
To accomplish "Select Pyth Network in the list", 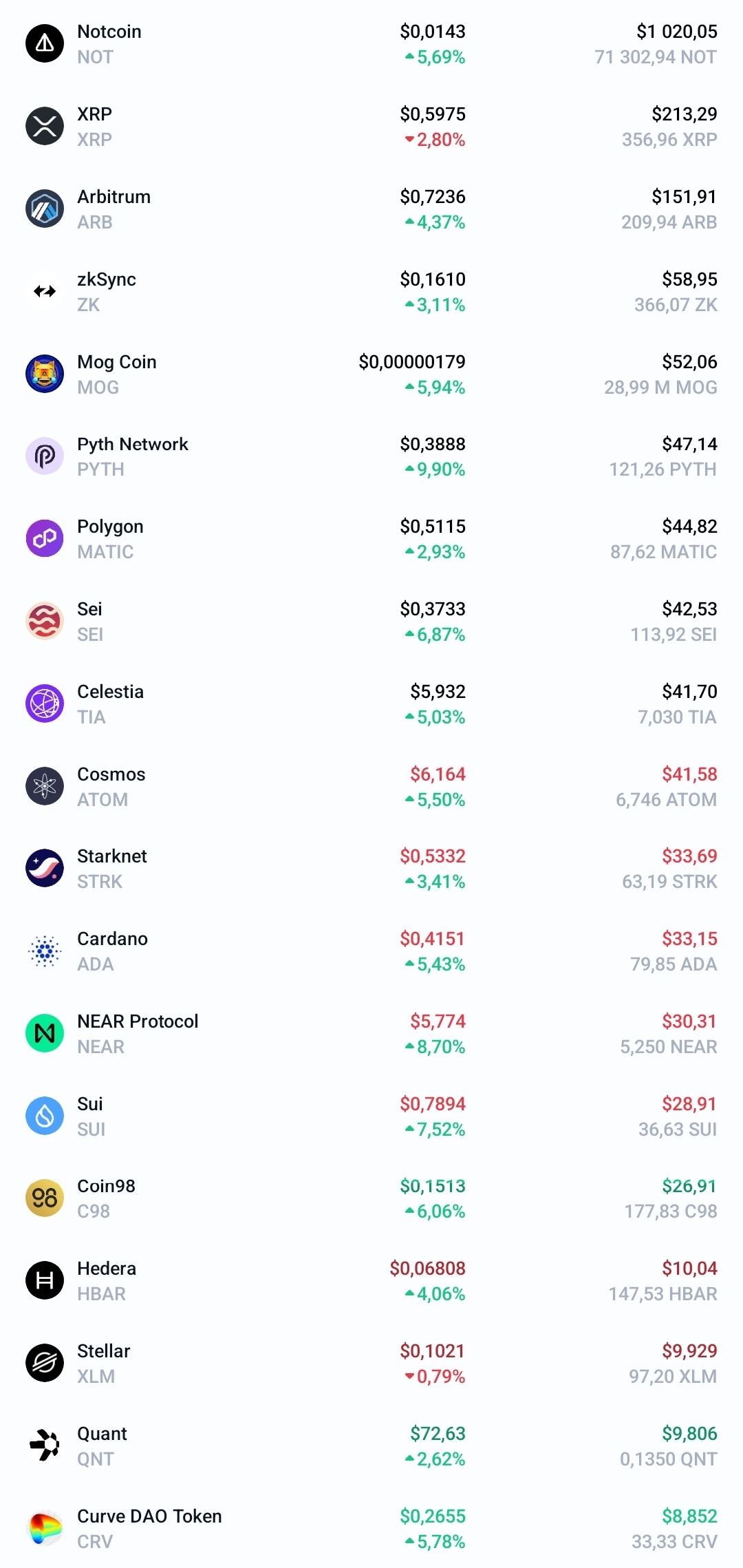I will point(371,456).
